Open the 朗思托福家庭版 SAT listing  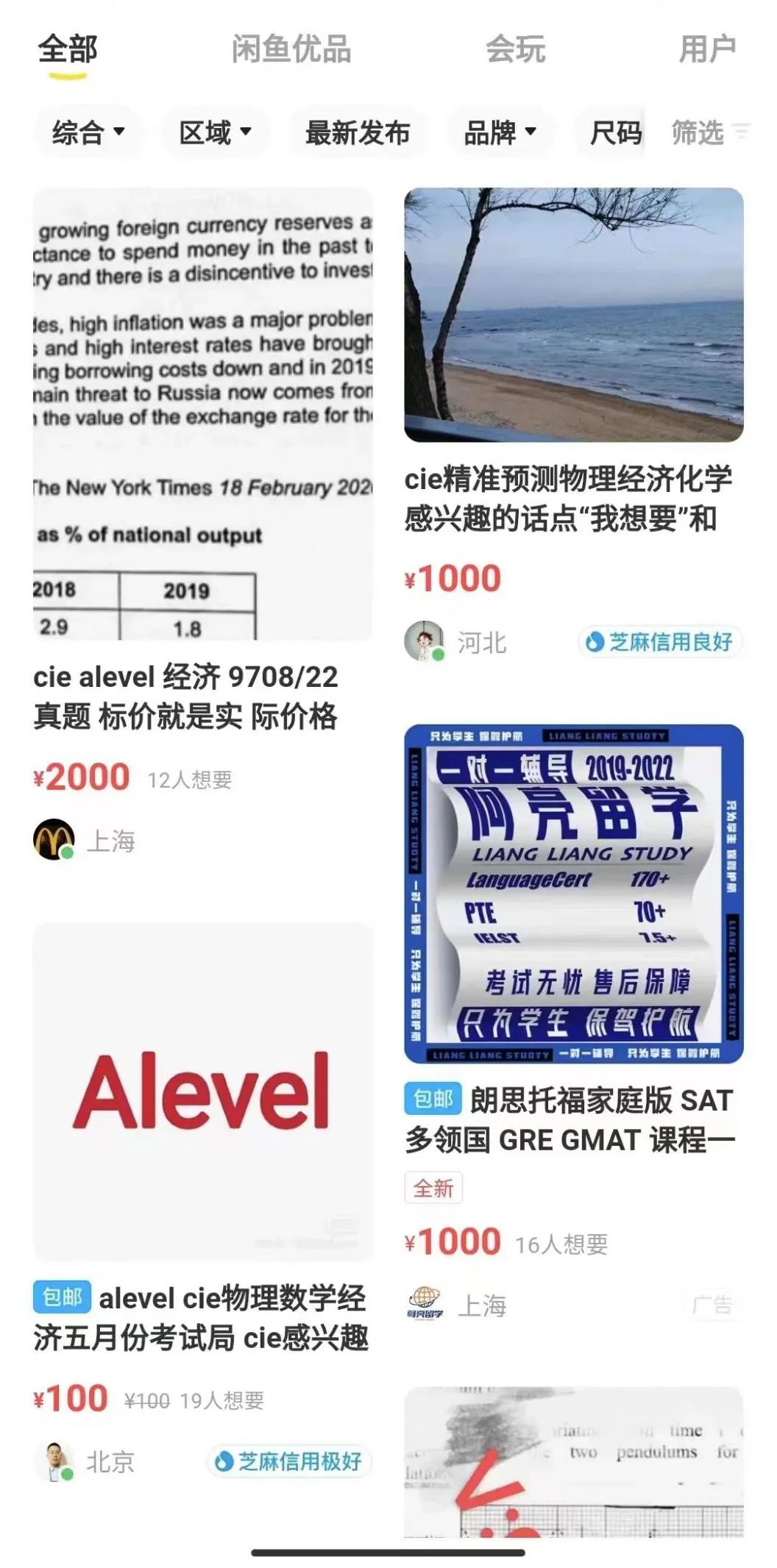pyautogui.click(x=574, y=894)
